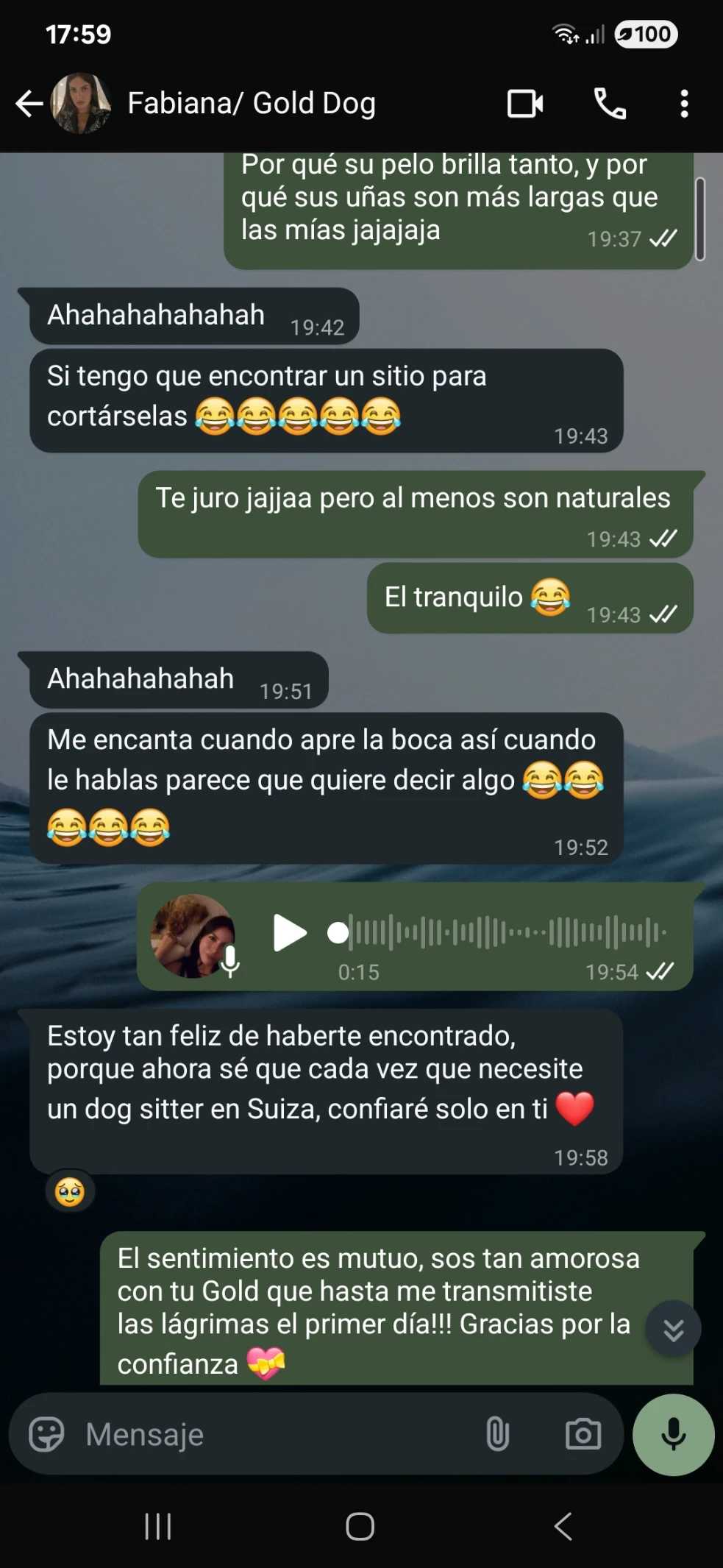The height and width of the screenshot is (1568, 723).
Task: Play the 0:15 voice message
Action: coord(288,933)
